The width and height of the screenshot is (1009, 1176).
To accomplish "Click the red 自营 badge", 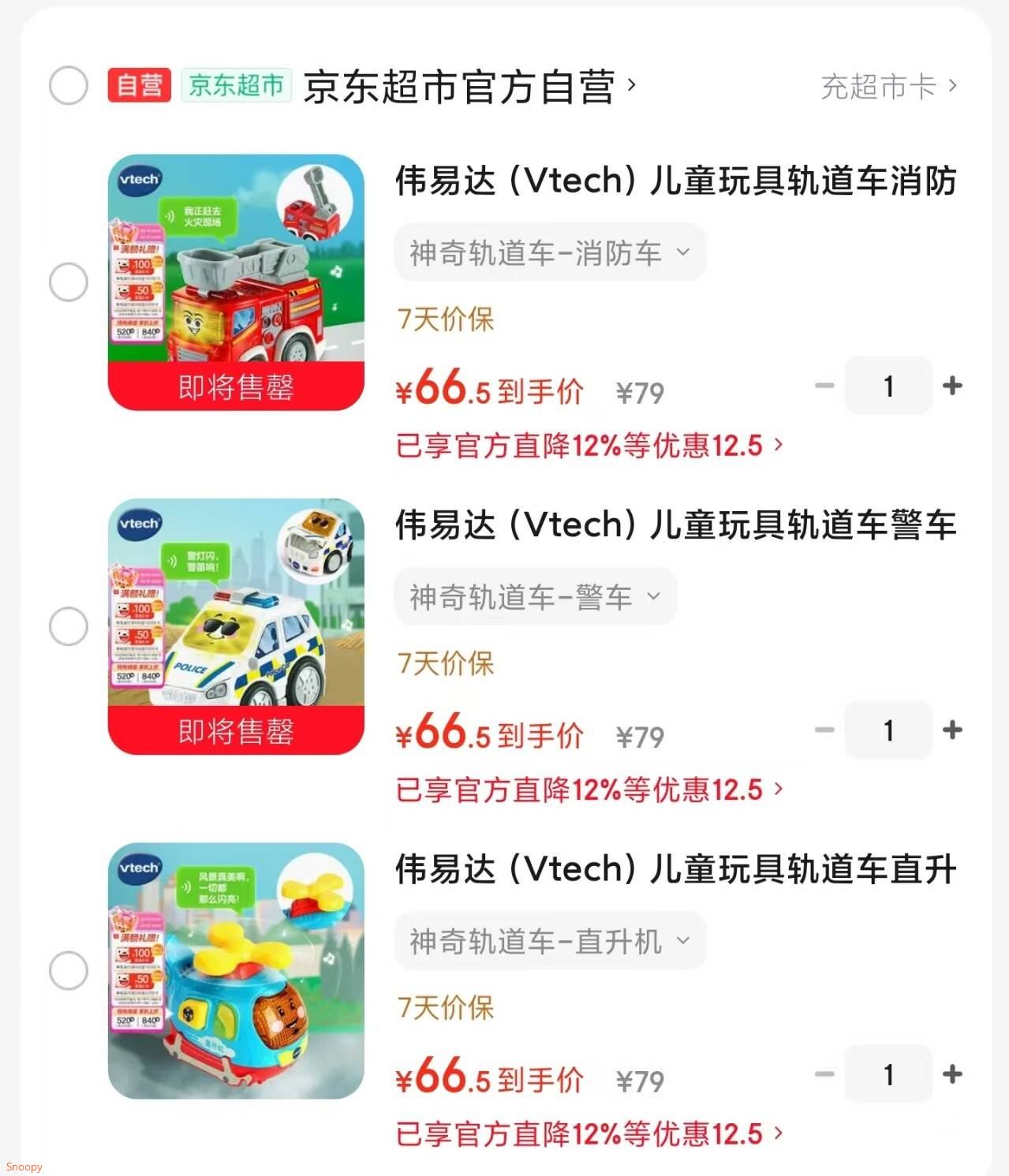I will click(137, 86).
